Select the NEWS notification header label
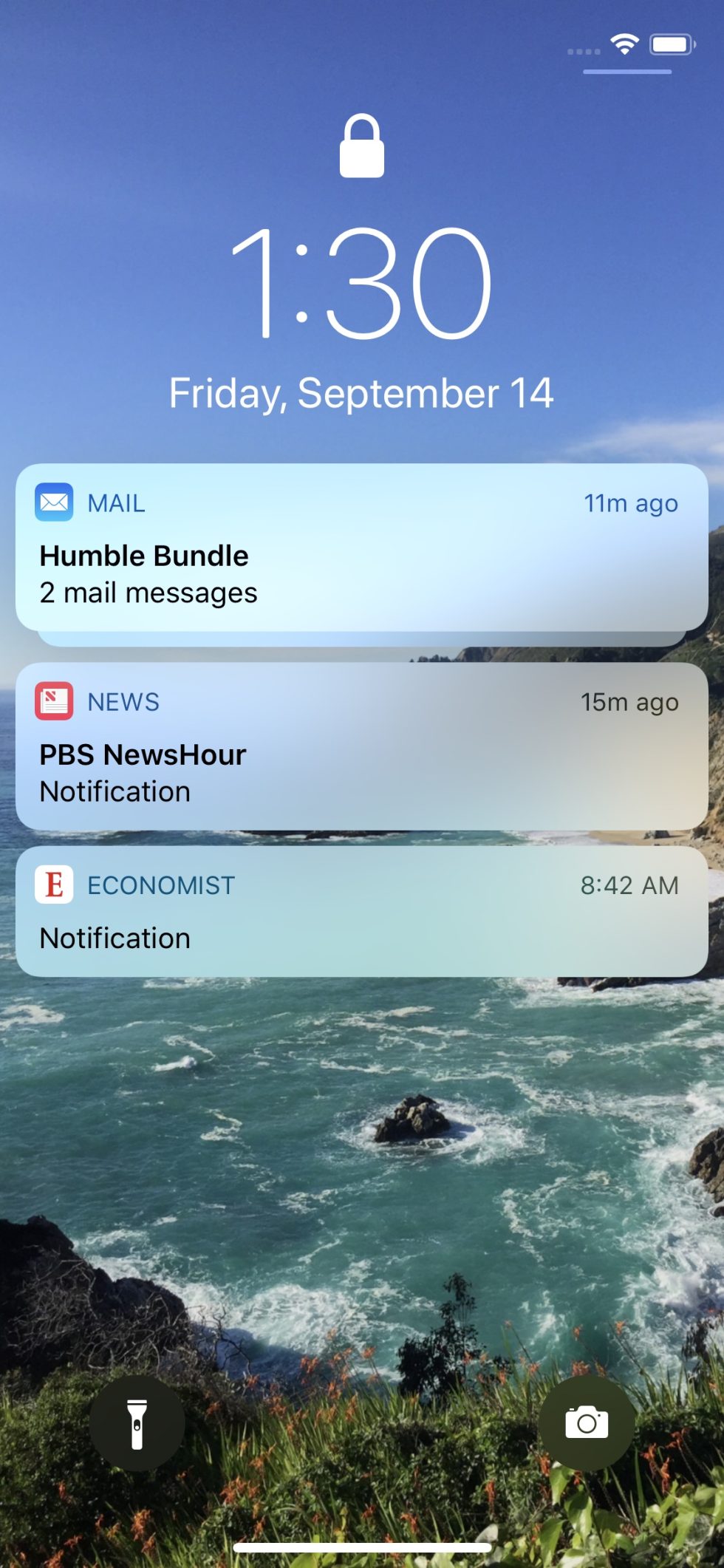The height and width of the screenshot is (1568, 724). point(123,701)
